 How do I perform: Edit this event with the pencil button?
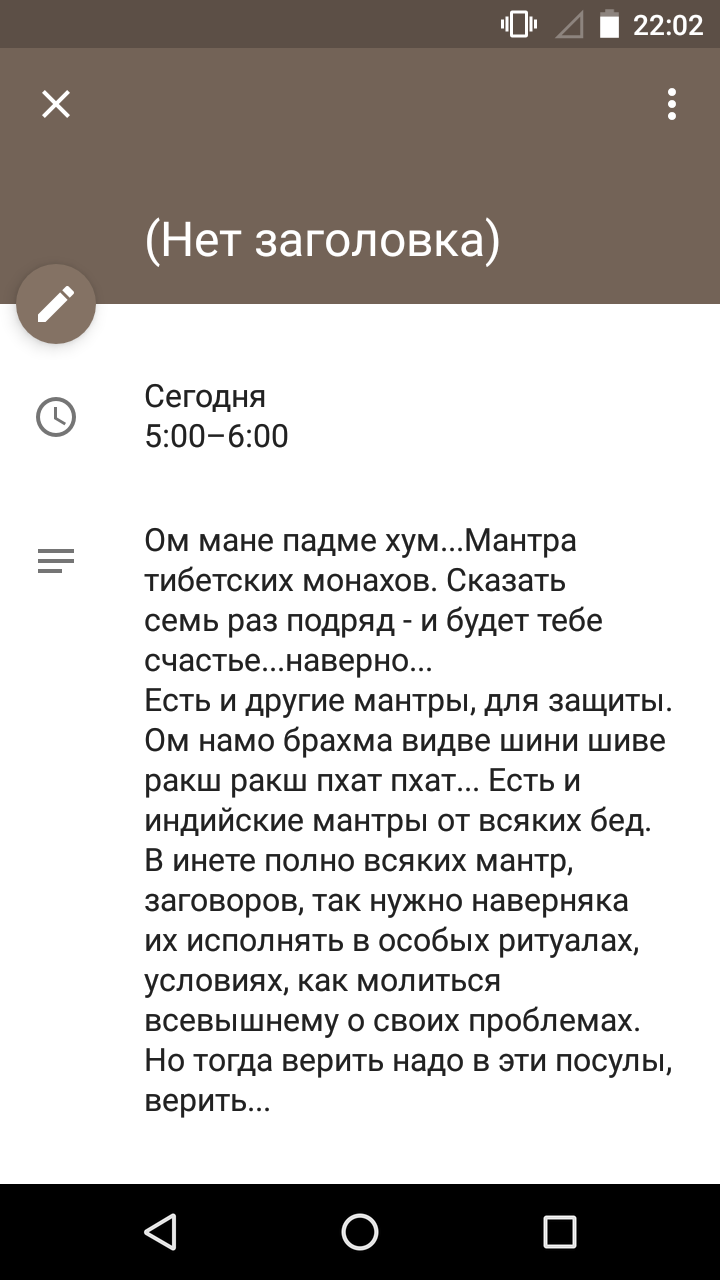pos(56,304)
